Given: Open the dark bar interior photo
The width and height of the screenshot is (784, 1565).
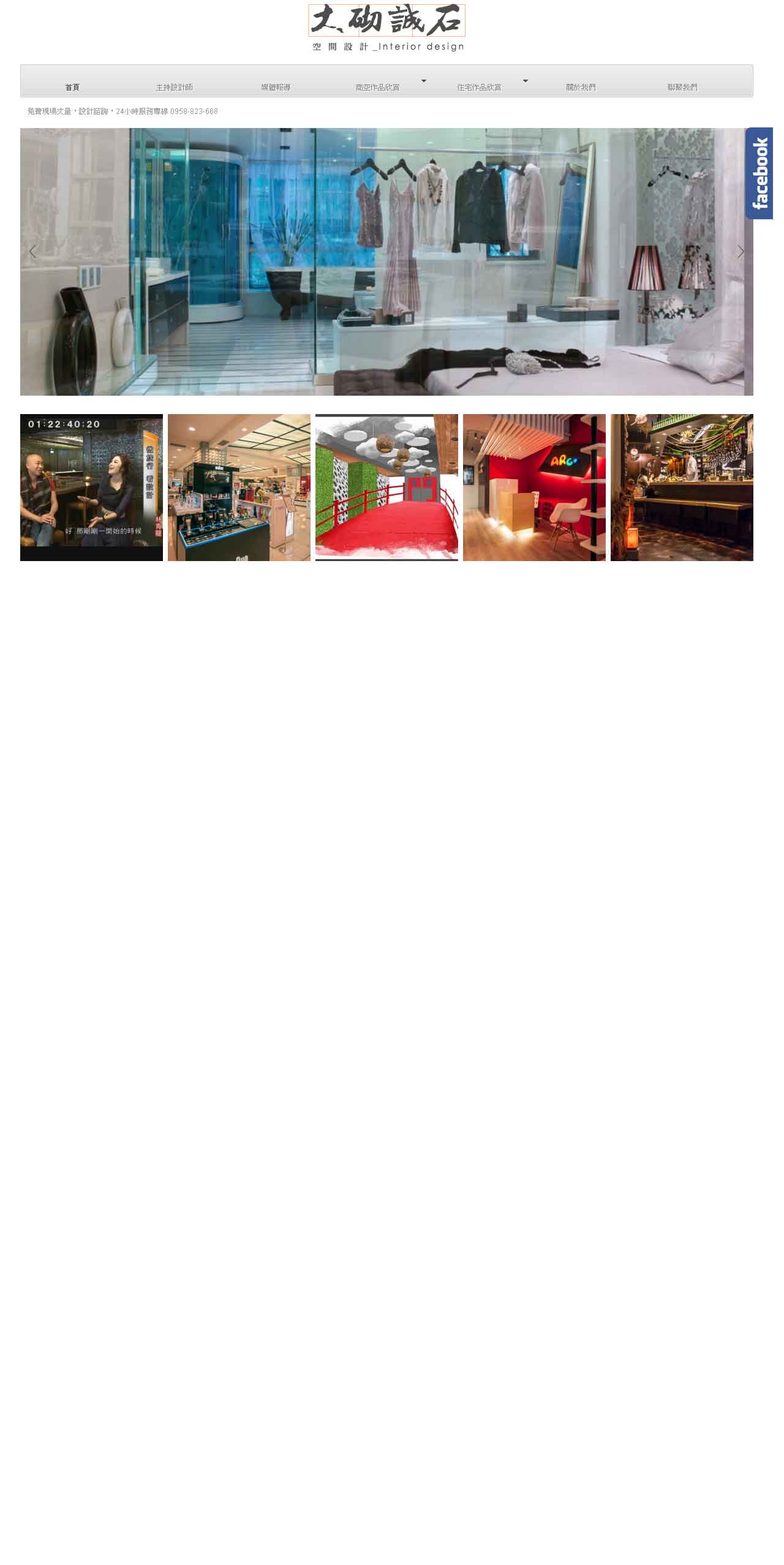Looking at the screenshot, I should (x=682, y=488).
